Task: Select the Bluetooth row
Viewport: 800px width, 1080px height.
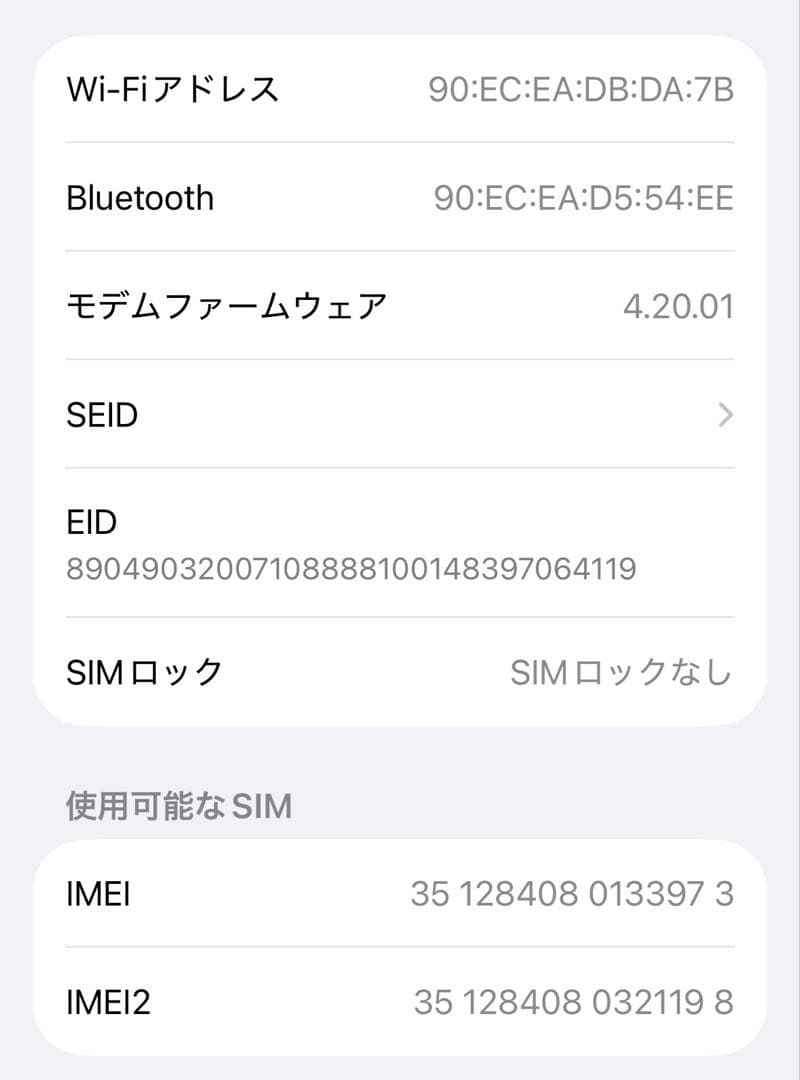Action: (x=400, y=198)
